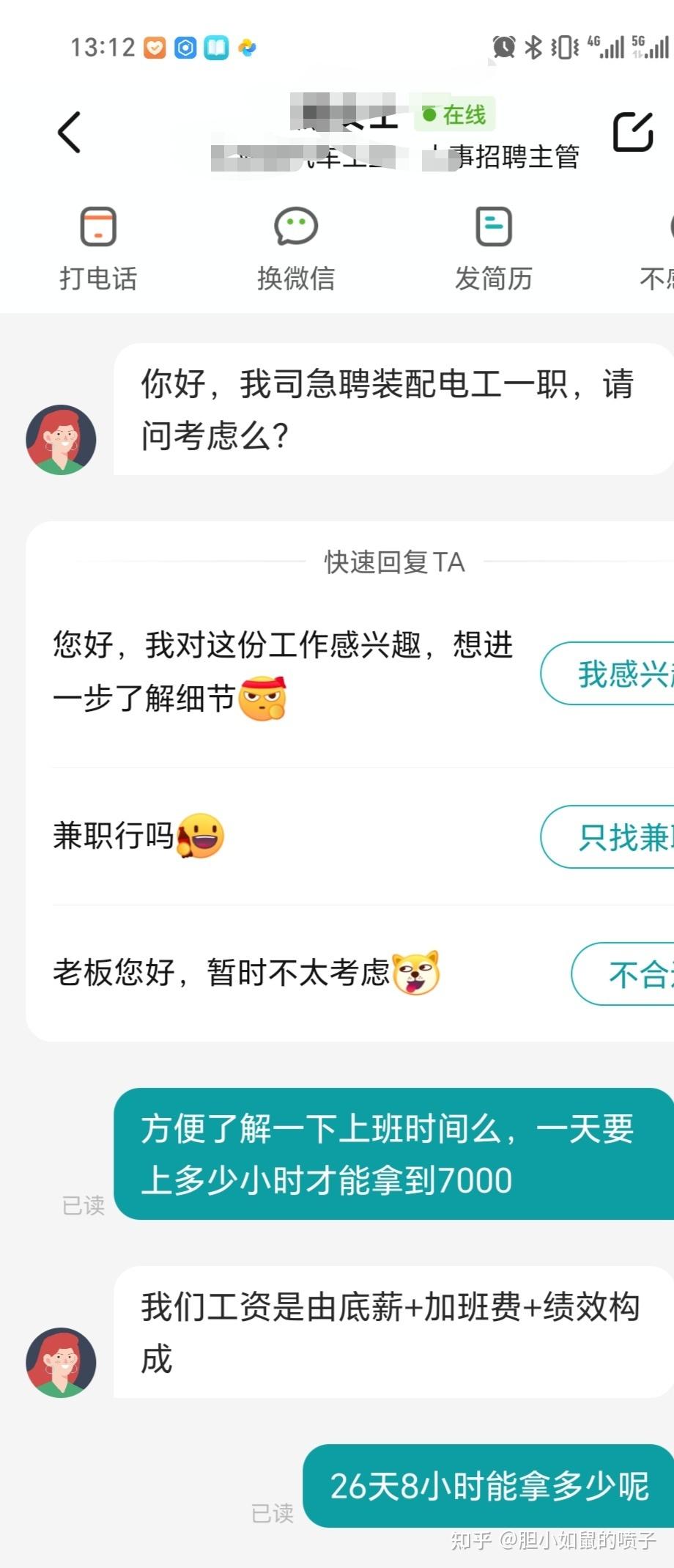Open recruiter avatar beside 我们工资是由底薪 message
The height and width of the screenshot is (1568, 674).
[61, 1362]
